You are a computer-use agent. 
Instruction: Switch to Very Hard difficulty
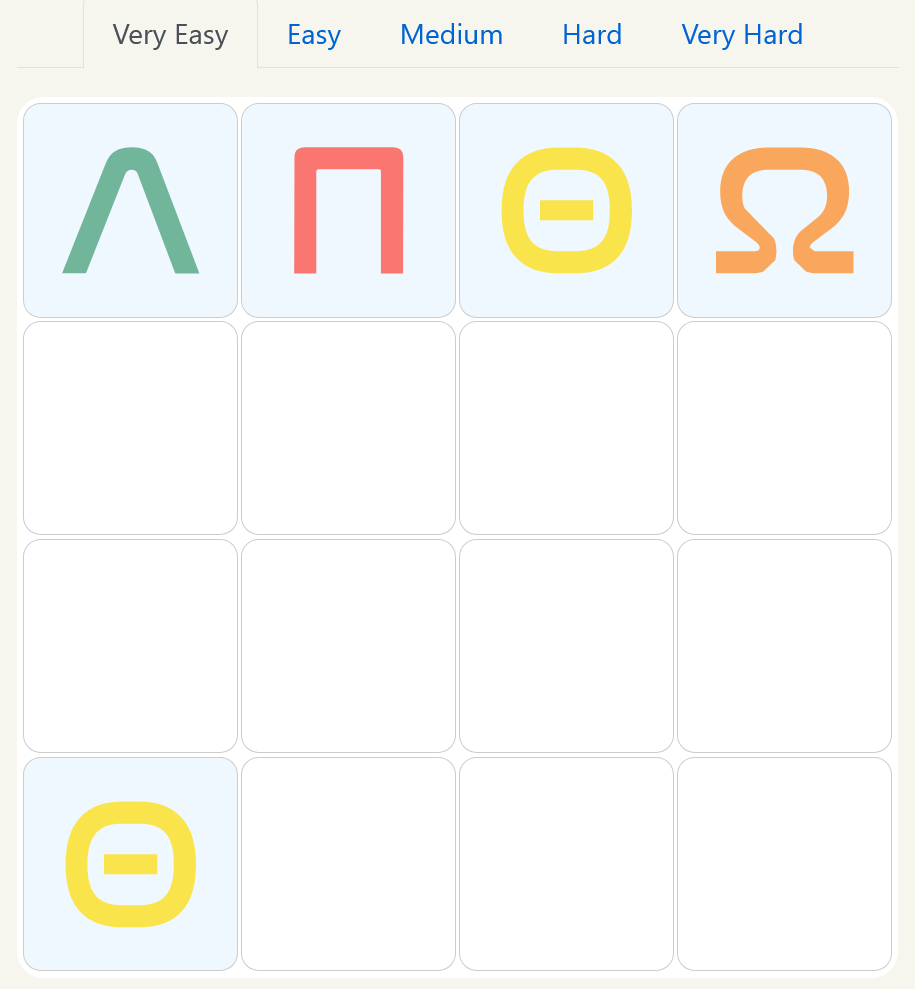pyautogui.click(x=742, y=35)
